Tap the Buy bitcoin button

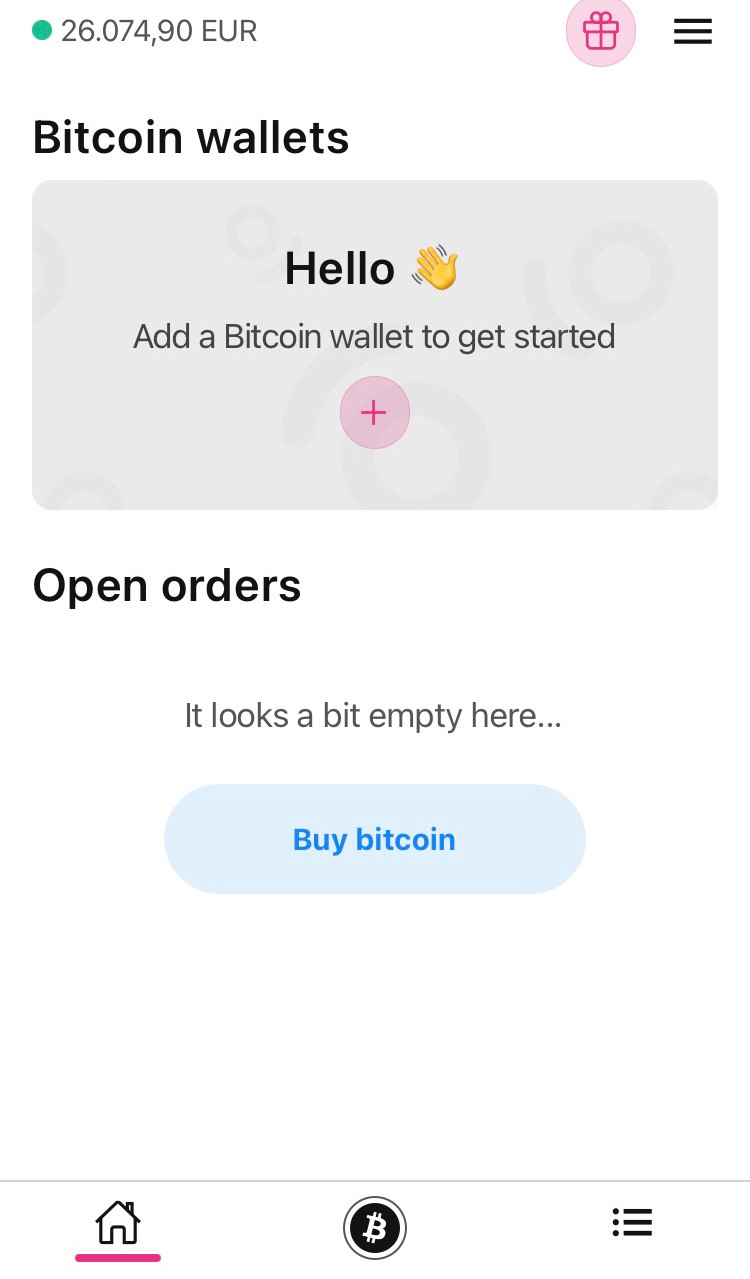374,839
